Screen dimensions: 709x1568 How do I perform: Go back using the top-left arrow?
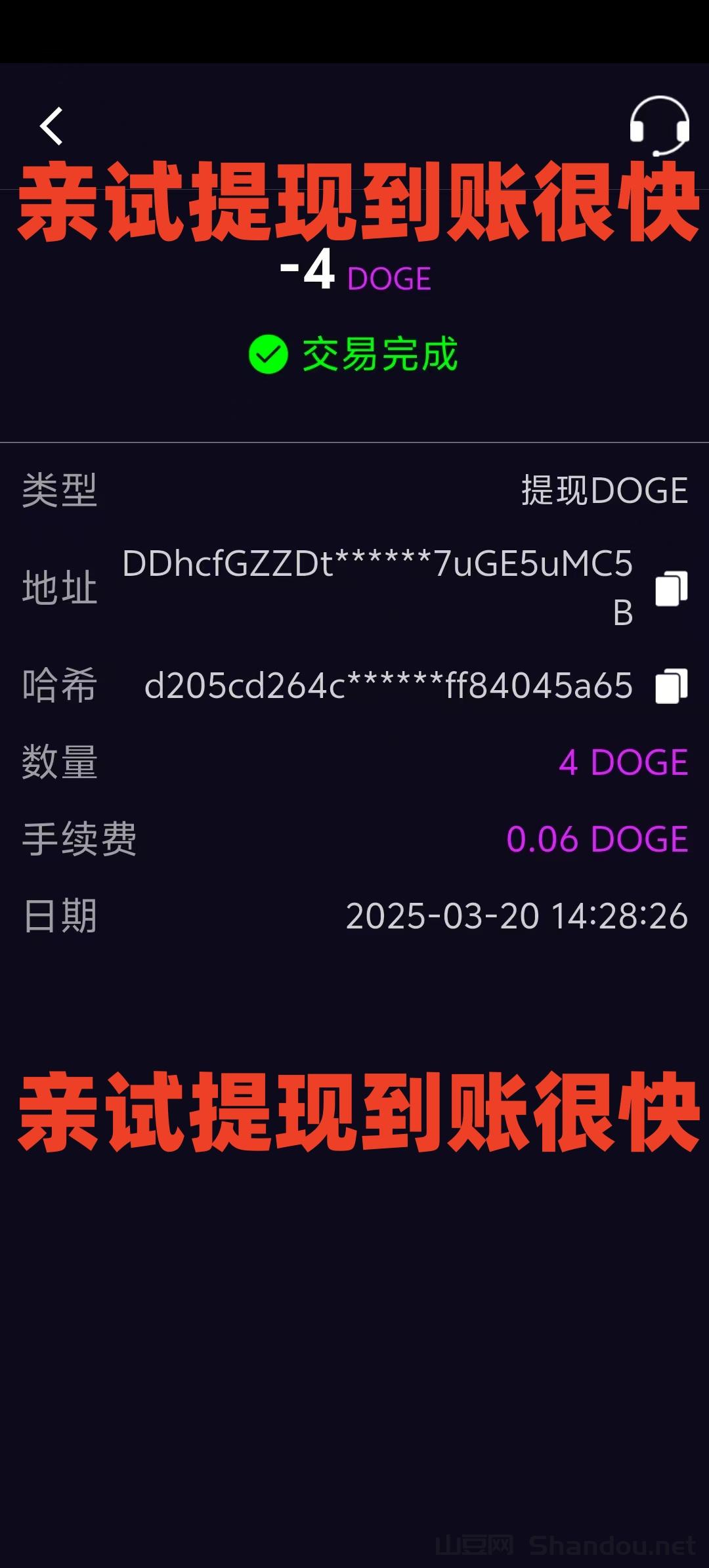pos(51,125)
